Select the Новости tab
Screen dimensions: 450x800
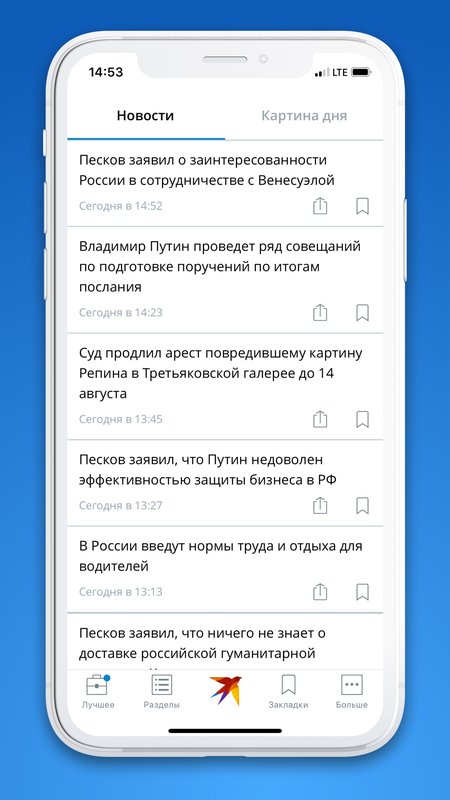point(145,116)
